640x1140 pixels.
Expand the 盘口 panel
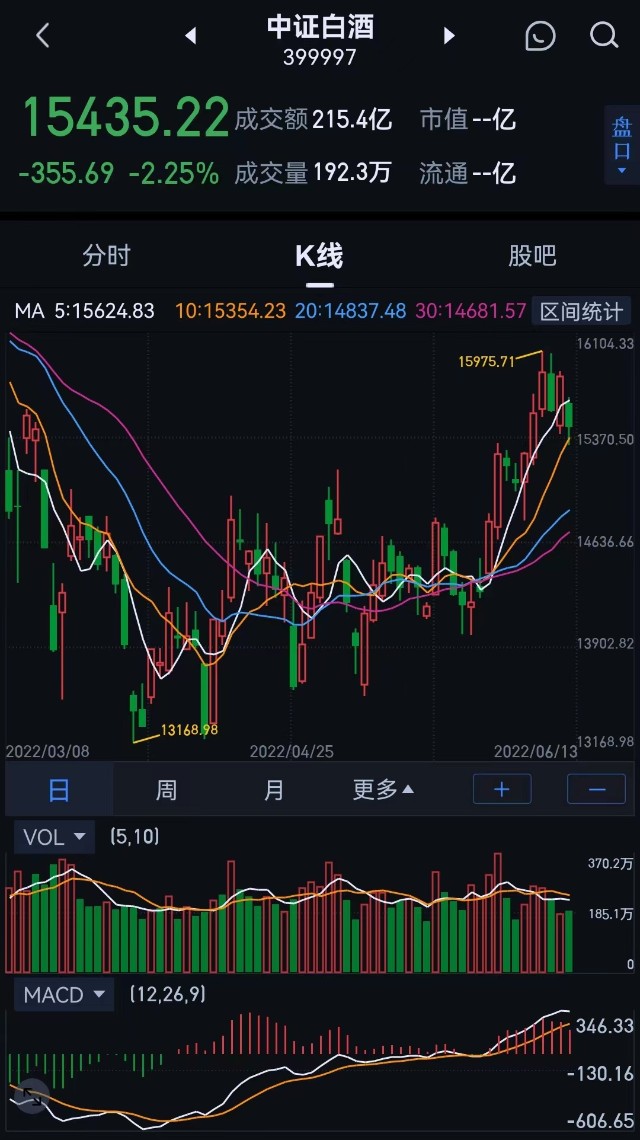(x=622, y=146)
